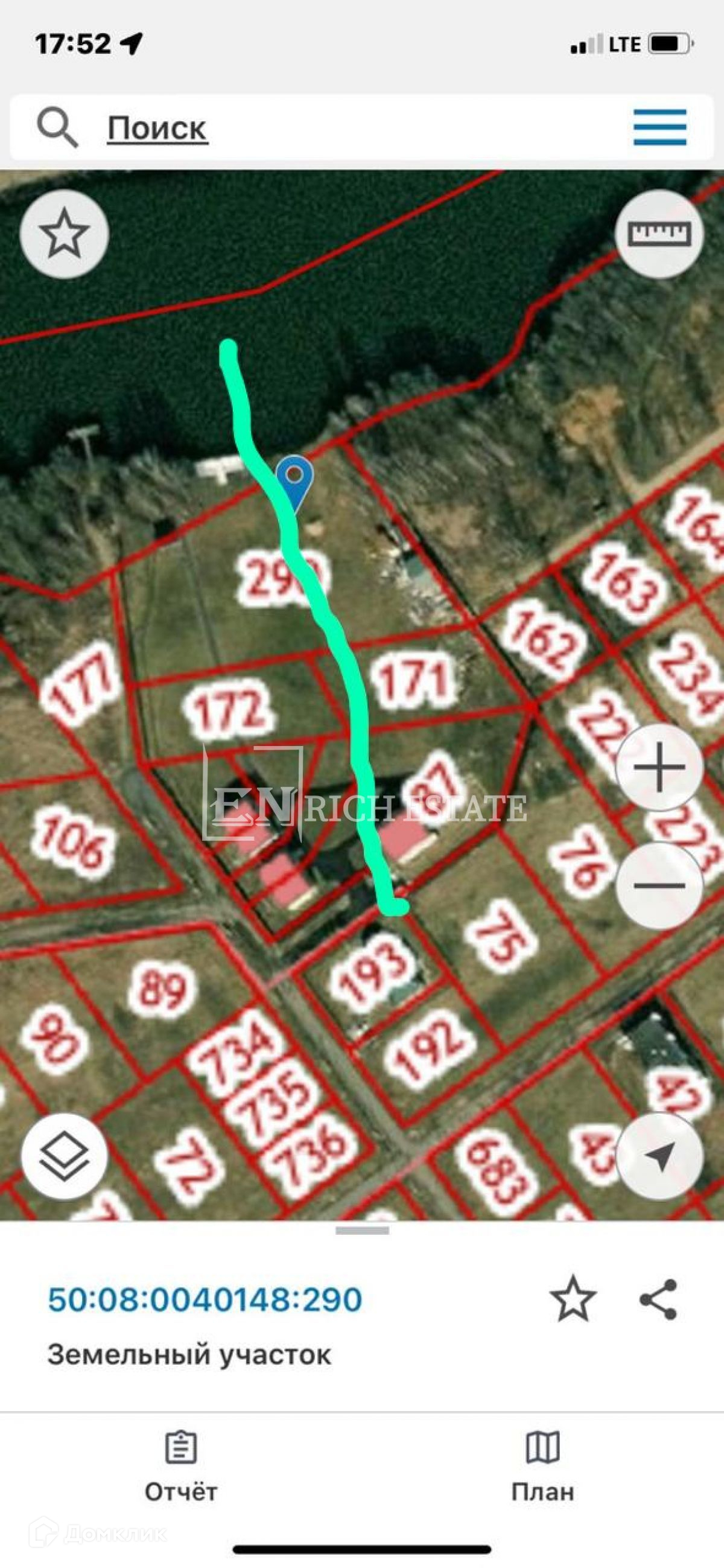The width and height of the screenshot is (724, 1568).
Task: Center map on my location
Action: [659, 1155]
